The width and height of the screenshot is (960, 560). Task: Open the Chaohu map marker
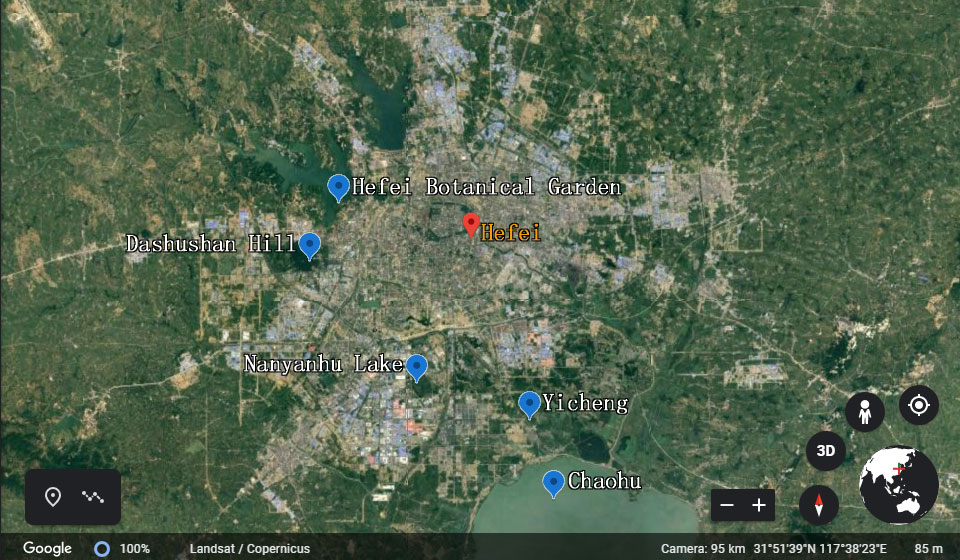coord(553,482)
